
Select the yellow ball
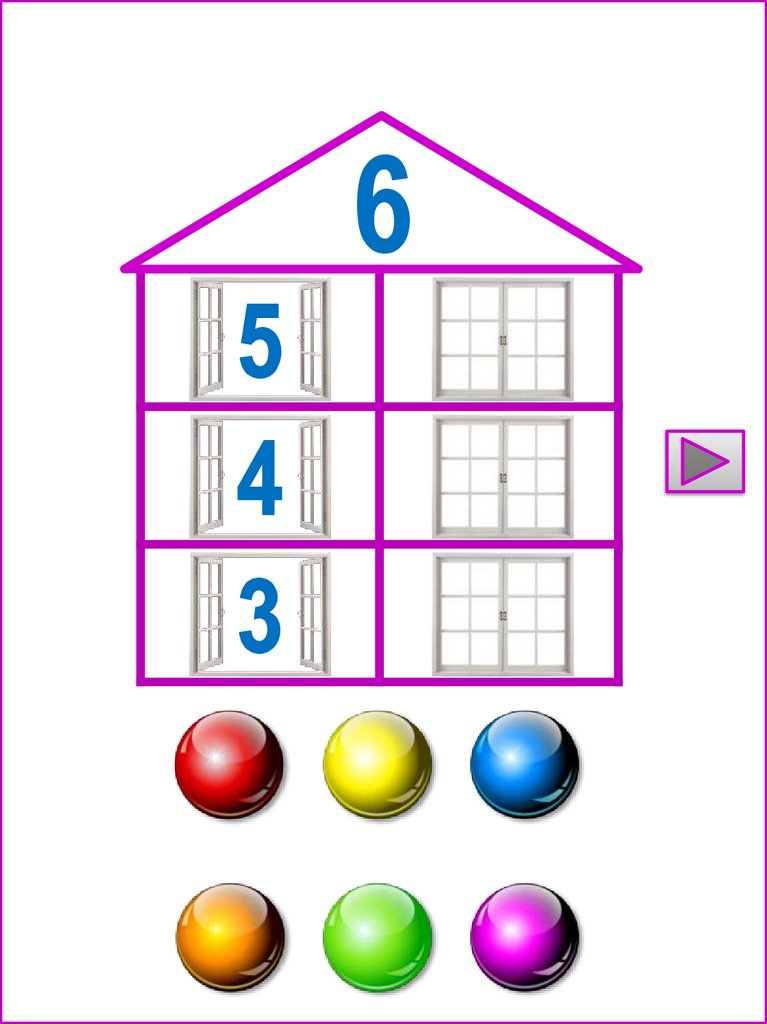pos(377,765)
